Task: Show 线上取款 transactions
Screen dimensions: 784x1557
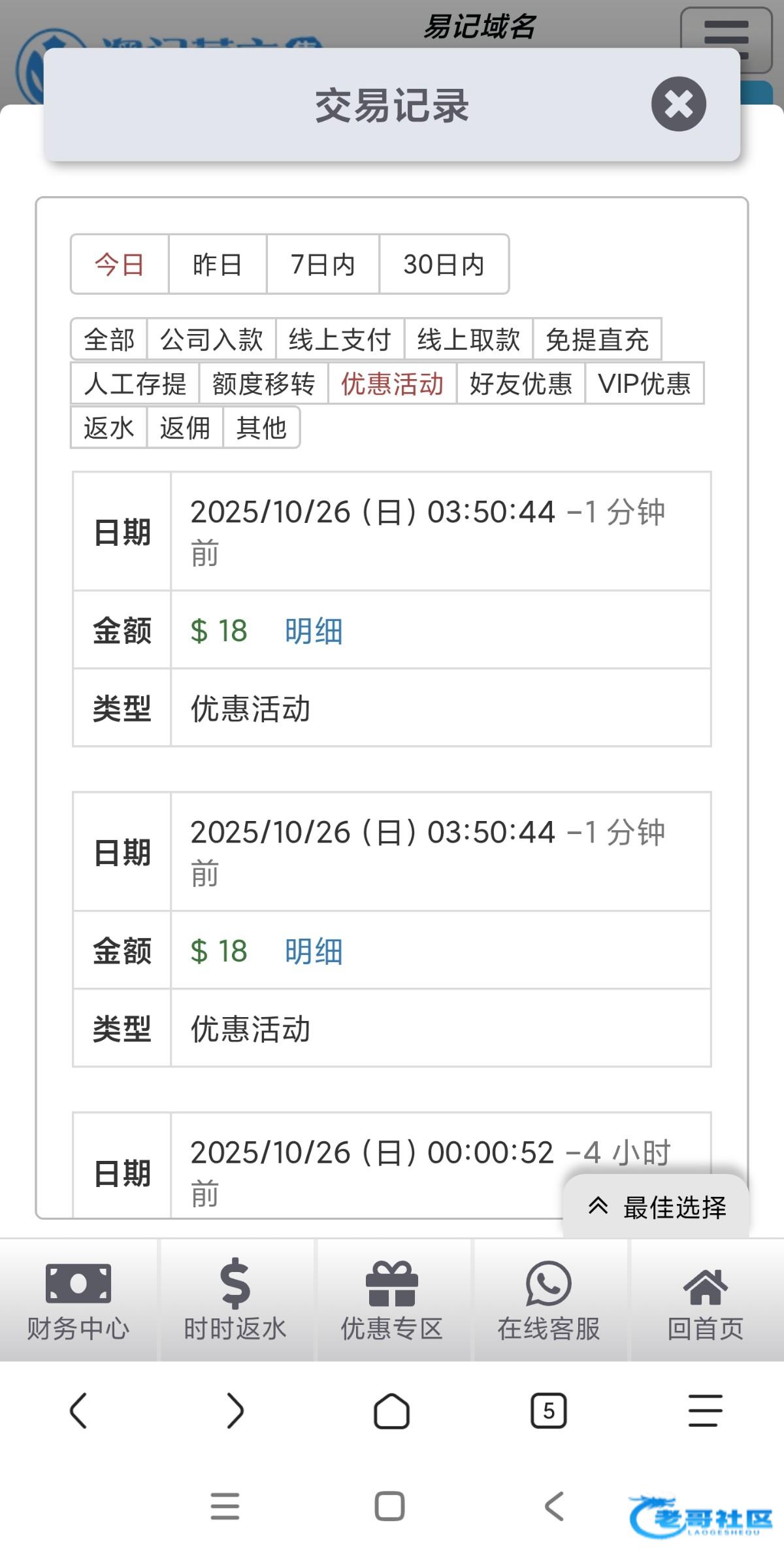Action: coord(468,340)
